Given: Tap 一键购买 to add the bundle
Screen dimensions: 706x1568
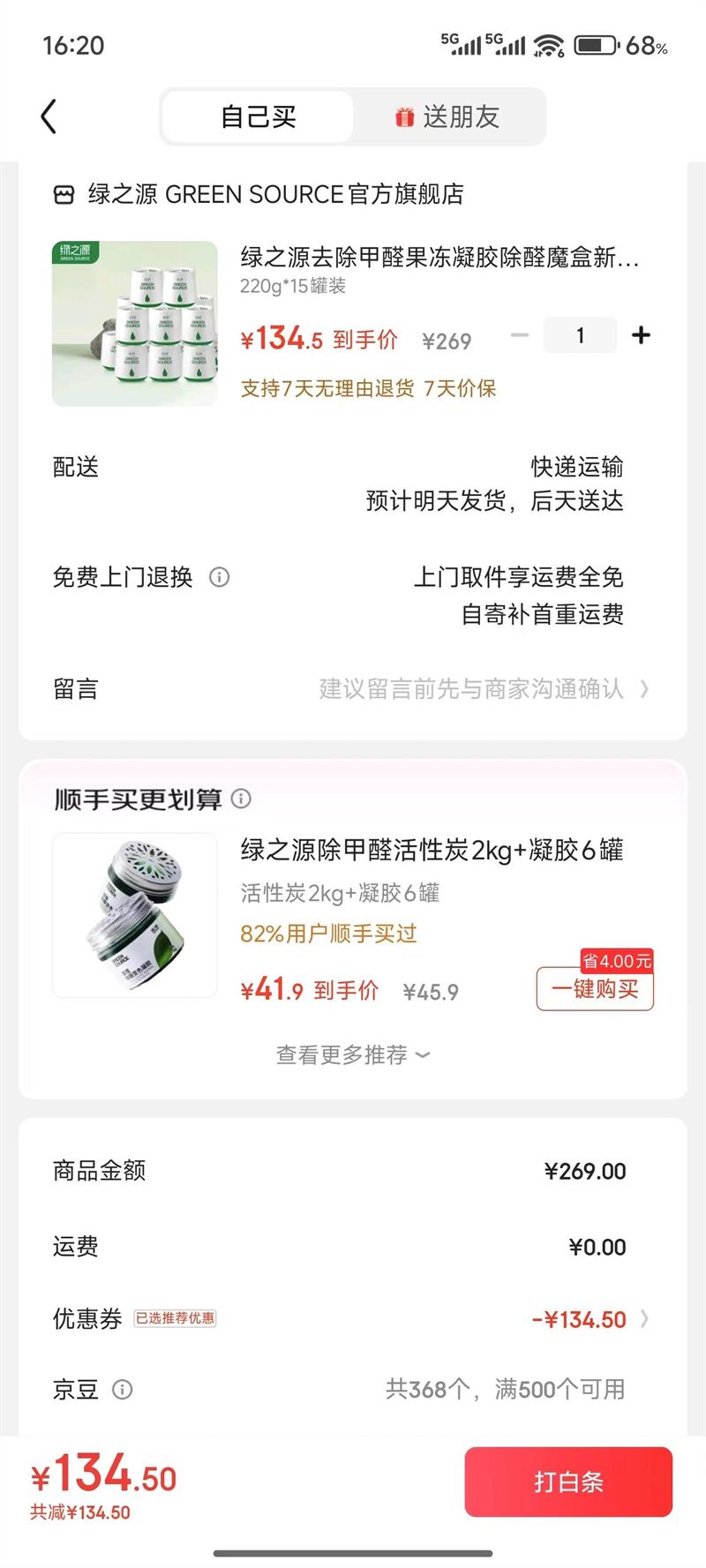Looking at the screenshot, I should [595, 989].
